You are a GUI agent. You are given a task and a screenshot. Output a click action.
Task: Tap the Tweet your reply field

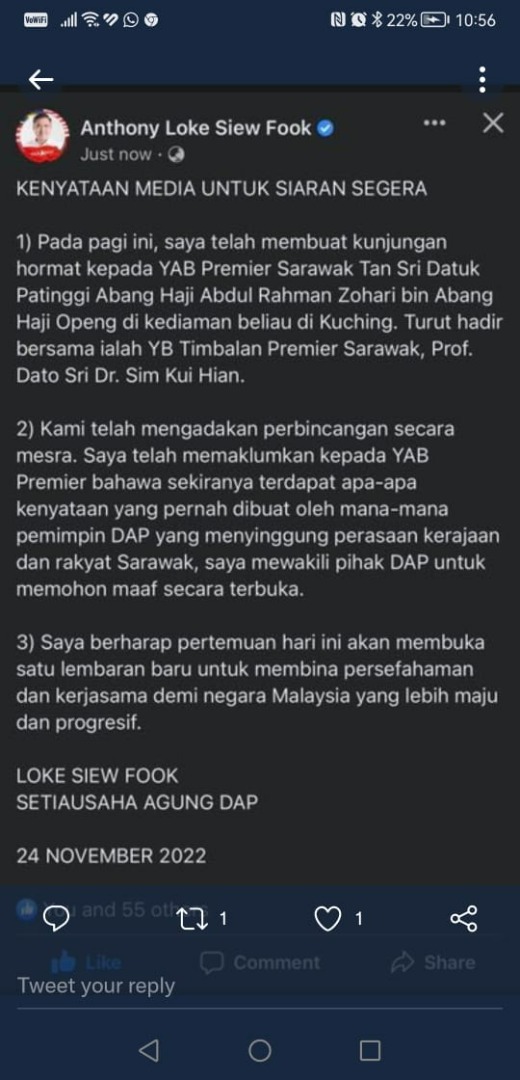point(260,986)
